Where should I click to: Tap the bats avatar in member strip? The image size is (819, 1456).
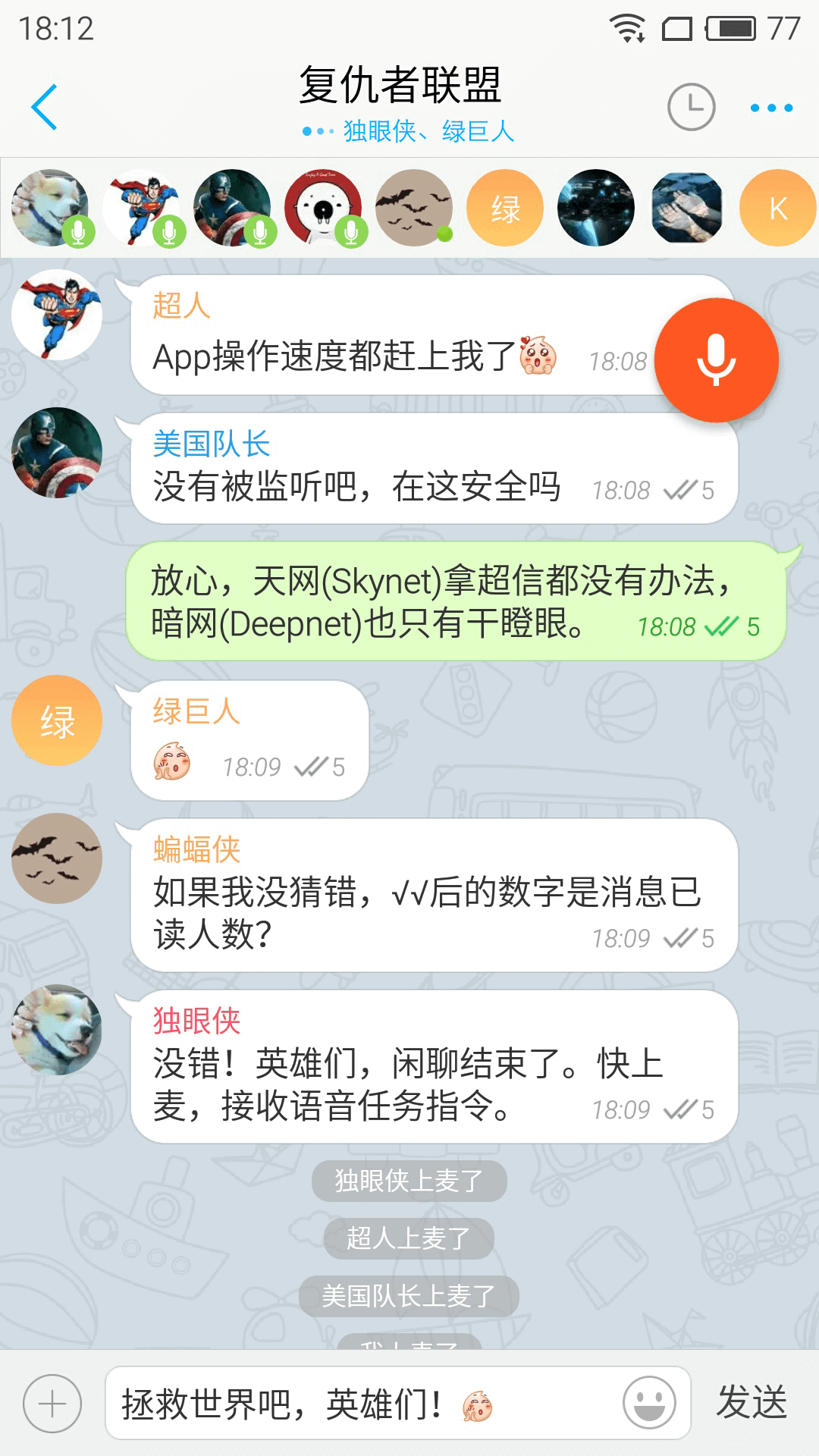[x=414, y=208]
